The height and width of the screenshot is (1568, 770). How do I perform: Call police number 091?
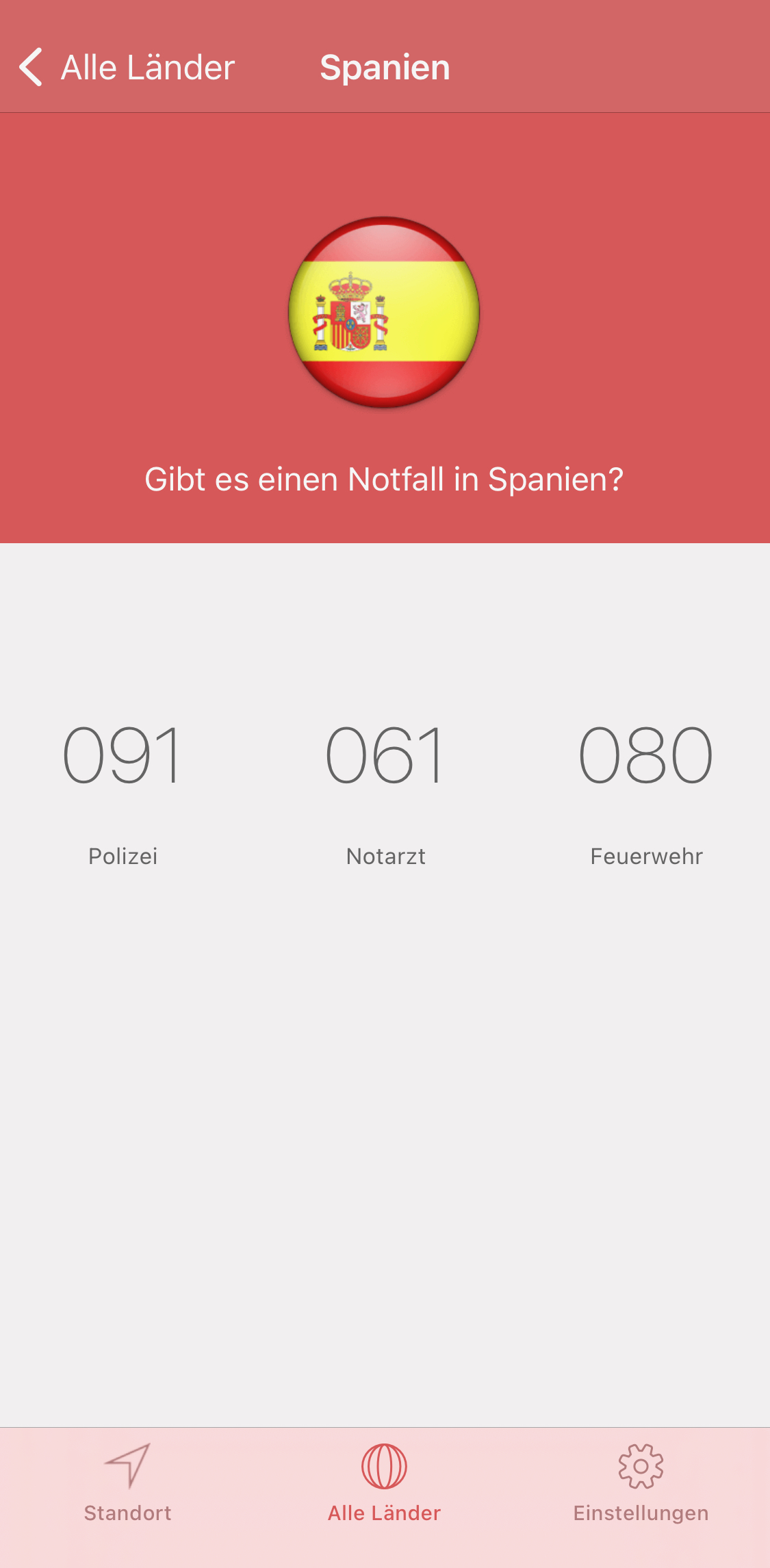[x=123, y=756]
